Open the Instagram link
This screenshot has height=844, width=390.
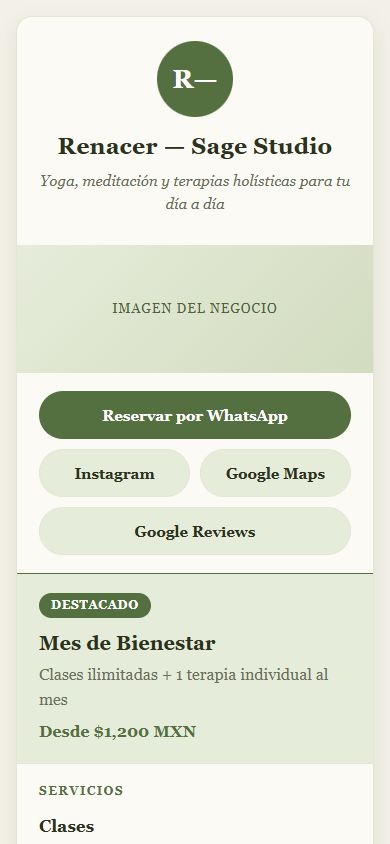(x=114, y=473)
